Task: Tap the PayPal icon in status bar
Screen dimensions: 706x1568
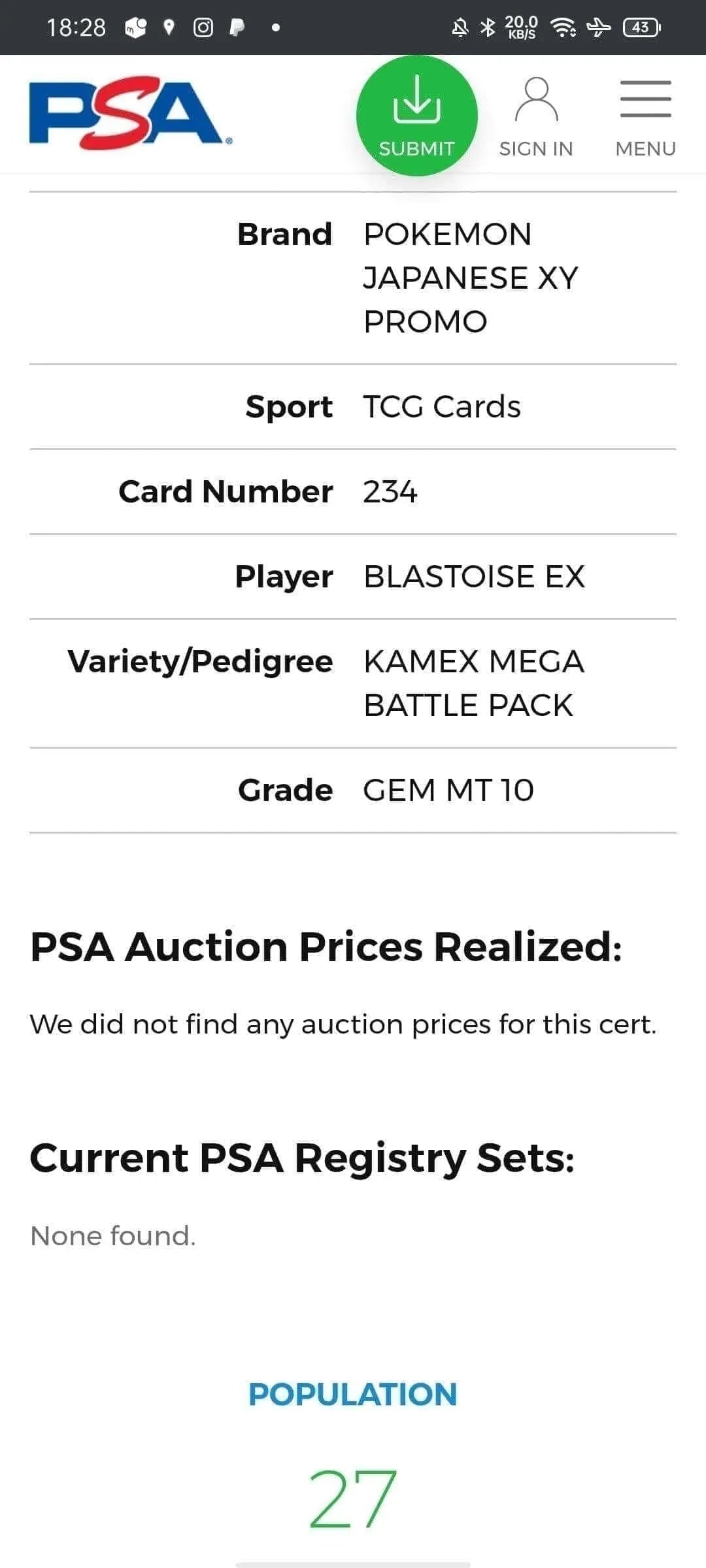Action: [x=239, y=26]
